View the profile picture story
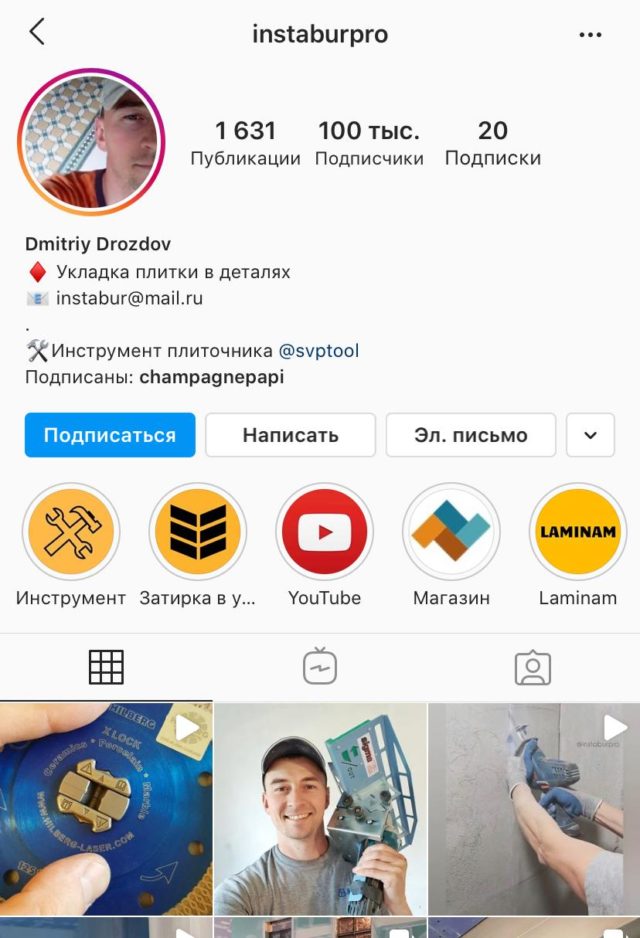This screenshot has width=640, height=938. click(90, 140)
